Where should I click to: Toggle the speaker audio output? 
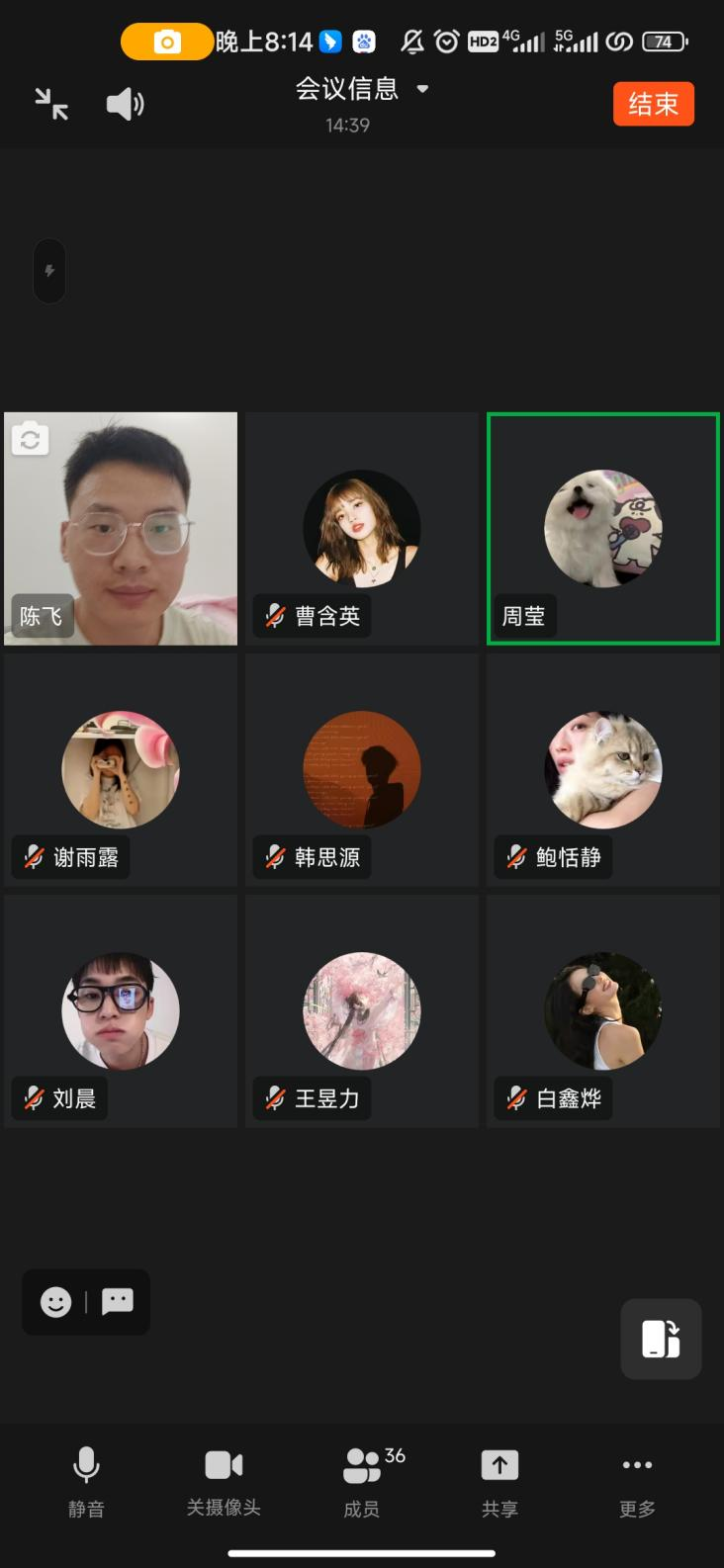[x=125, y=104]
